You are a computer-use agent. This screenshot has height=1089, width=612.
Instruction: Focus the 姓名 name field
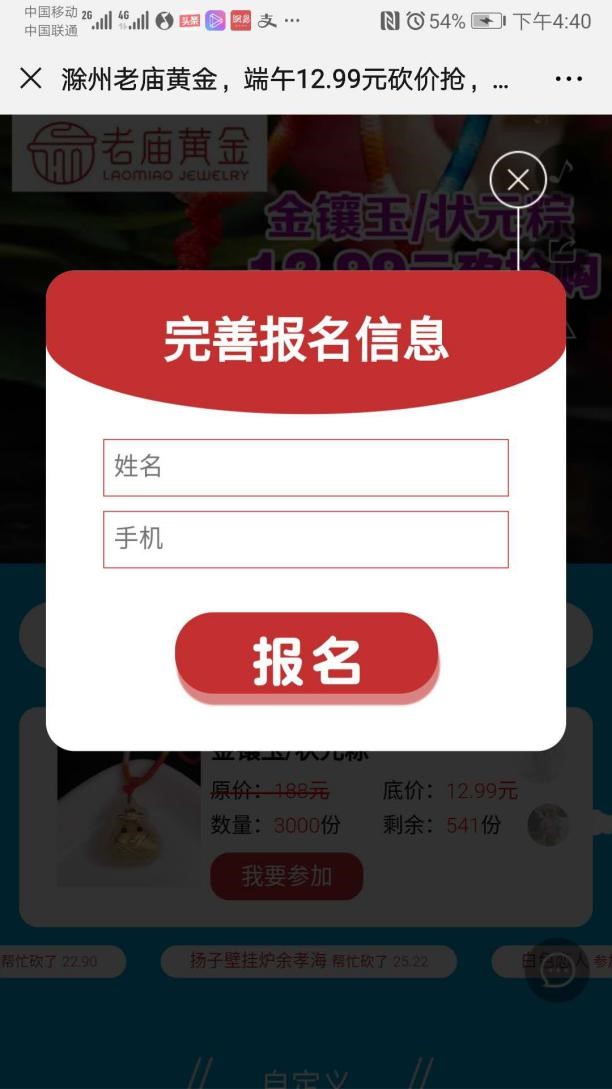tap(305, 467)
